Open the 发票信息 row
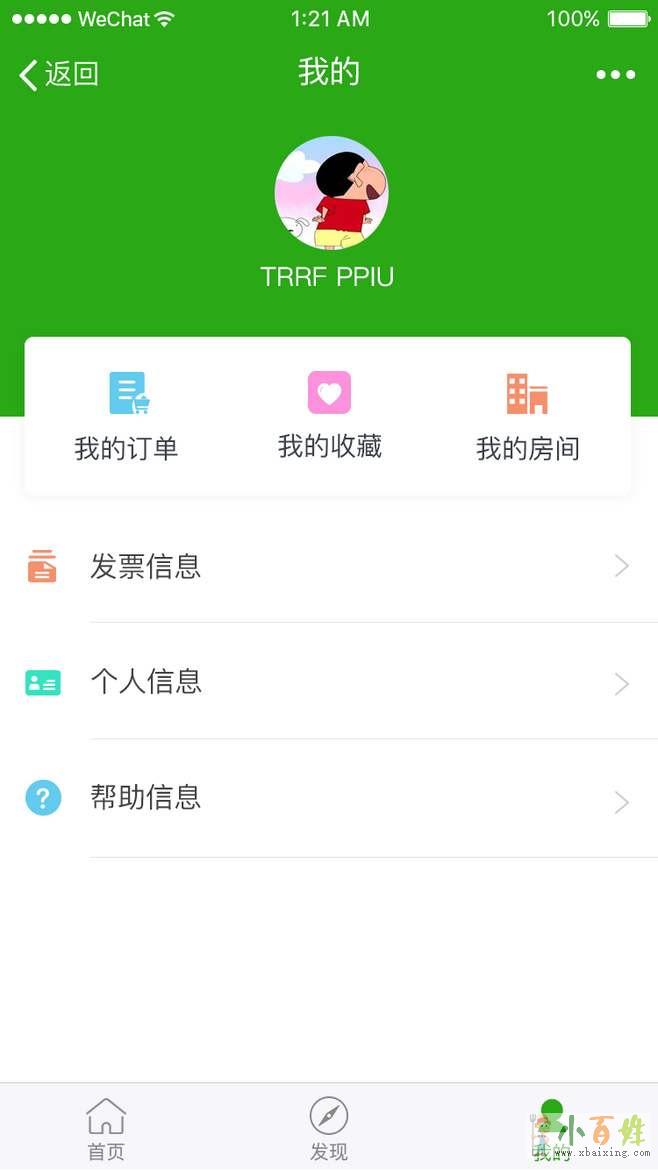Image resolution: width=658 pixels, height=1170 pixels. 329,567
